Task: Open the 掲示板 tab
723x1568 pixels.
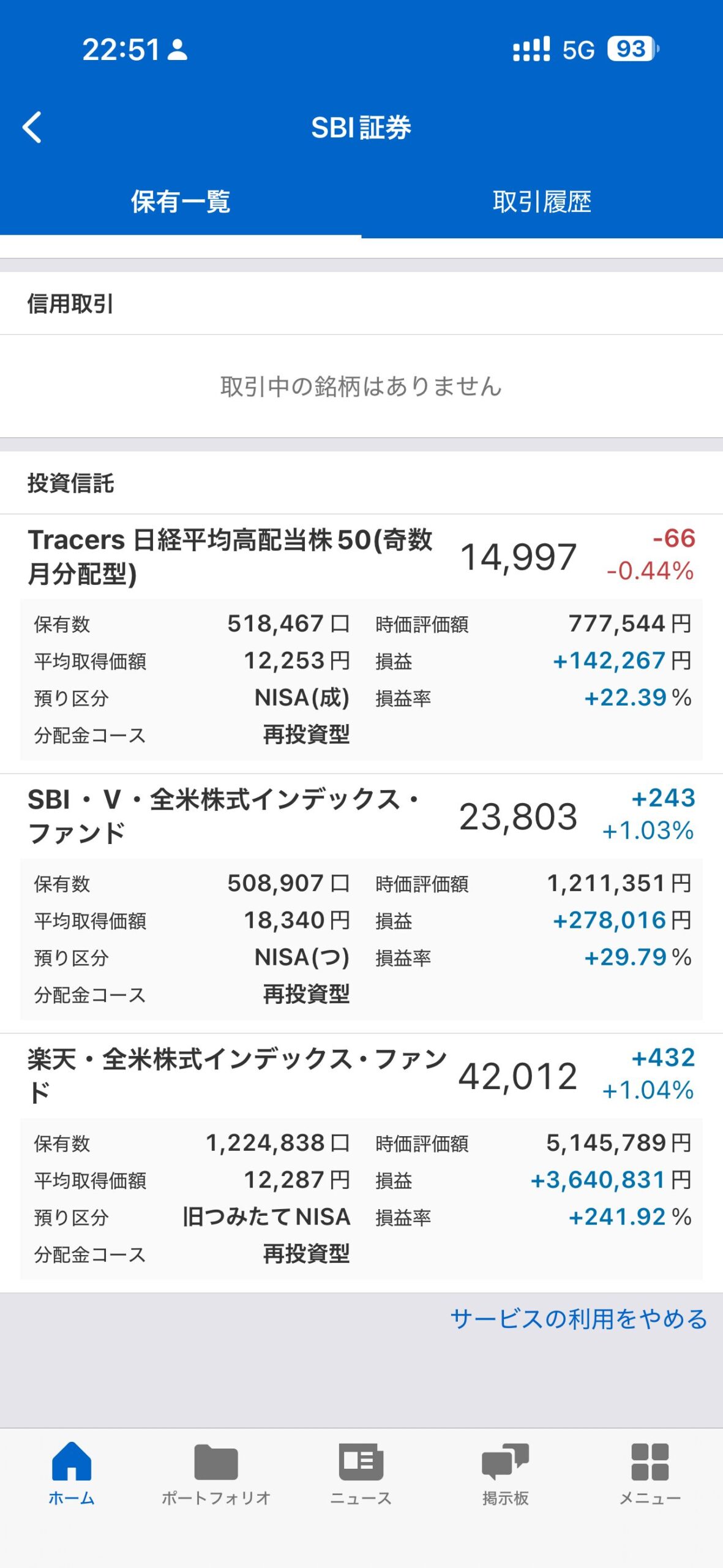Action: [505, 1474]
